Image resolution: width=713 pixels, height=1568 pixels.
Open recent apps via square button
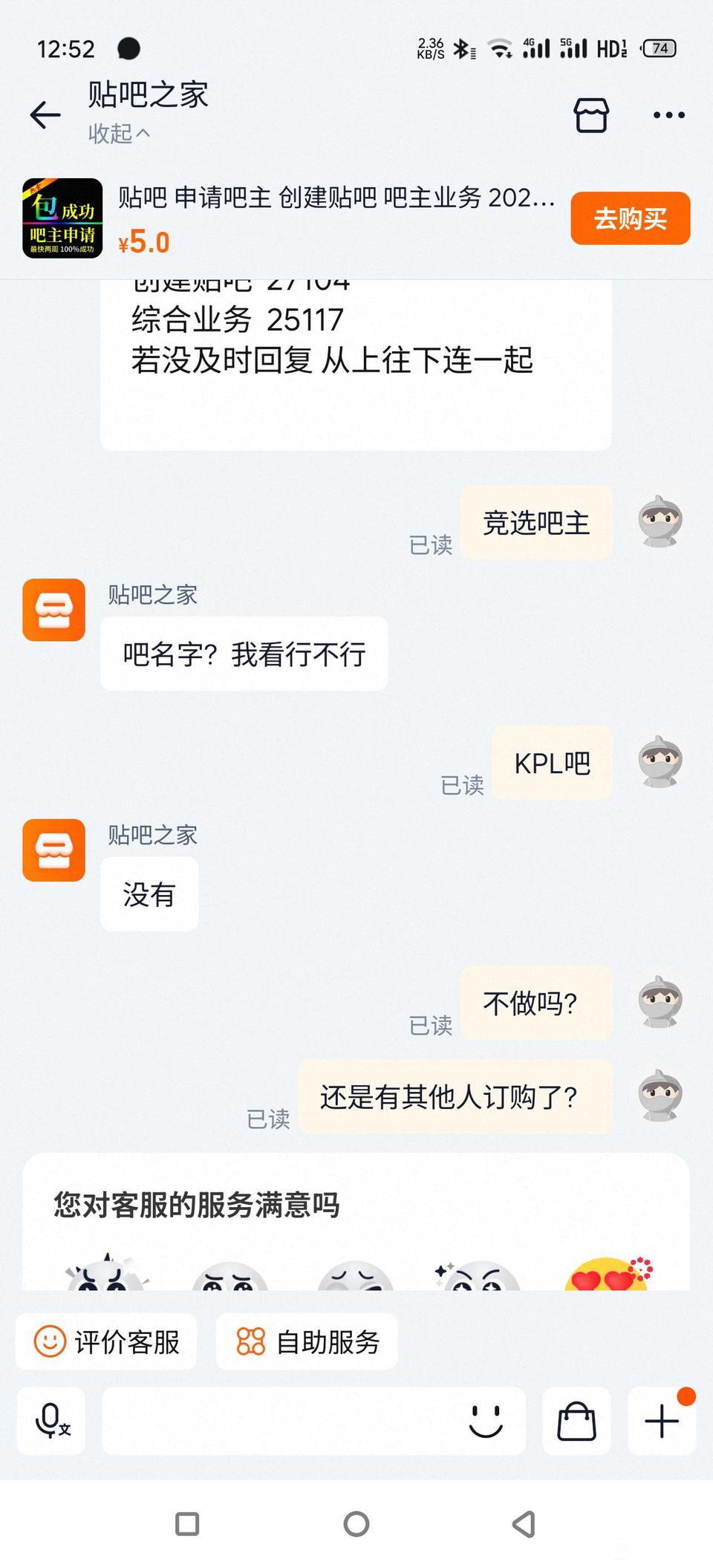pyautogui.click(x=187, y=1524)
